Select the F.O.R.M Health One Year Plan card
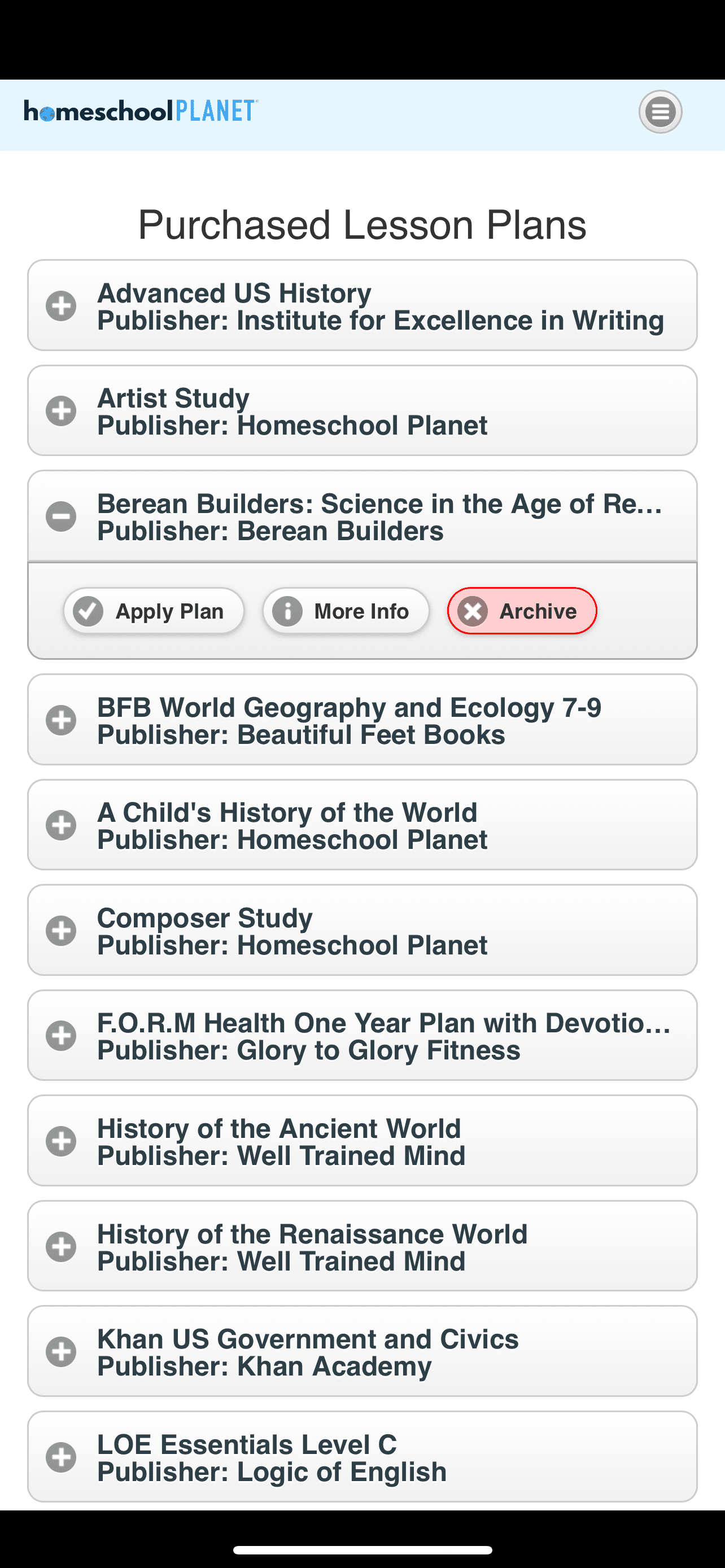Screen dimensions: 725x1568 click(362, 1035)
